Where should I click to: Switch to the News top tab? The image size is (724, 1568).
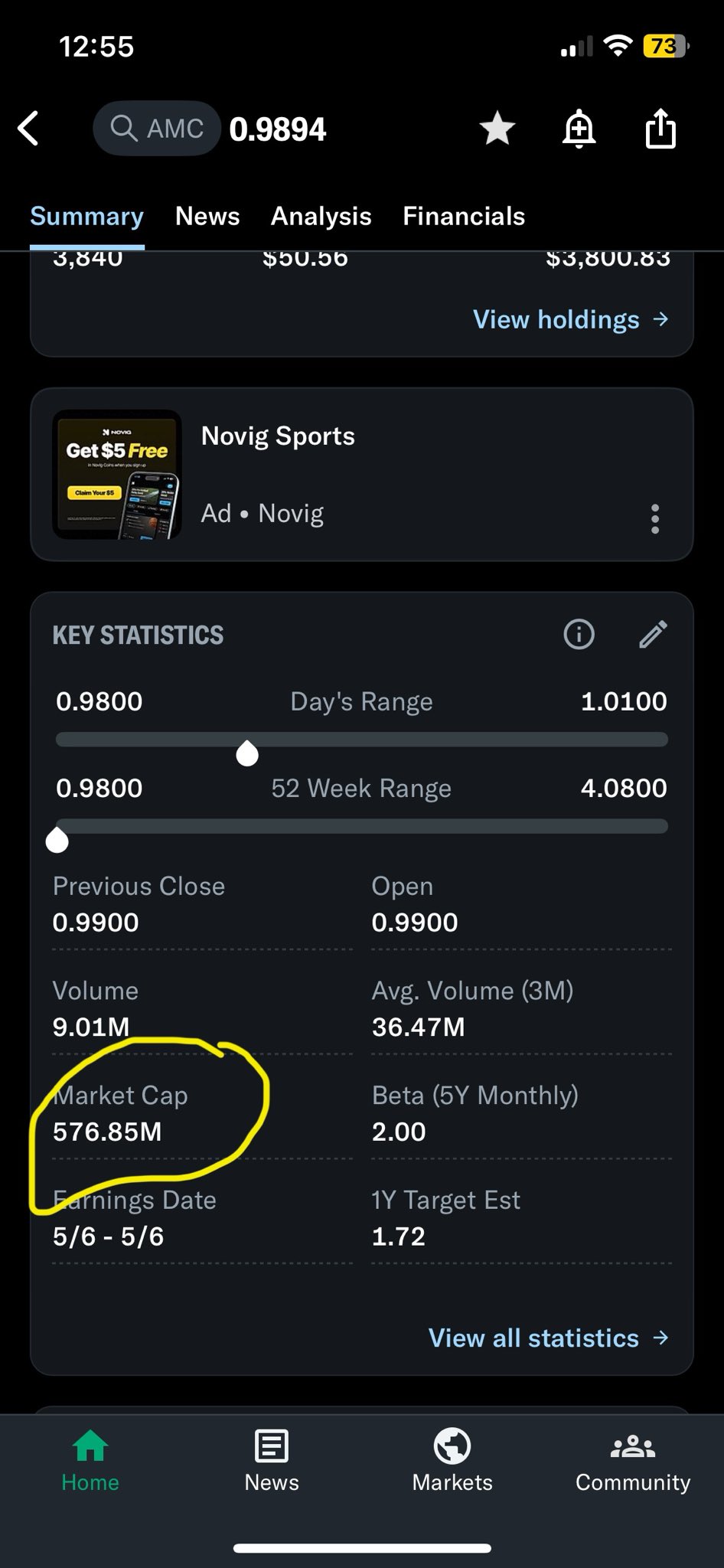(x=207, y=217)
